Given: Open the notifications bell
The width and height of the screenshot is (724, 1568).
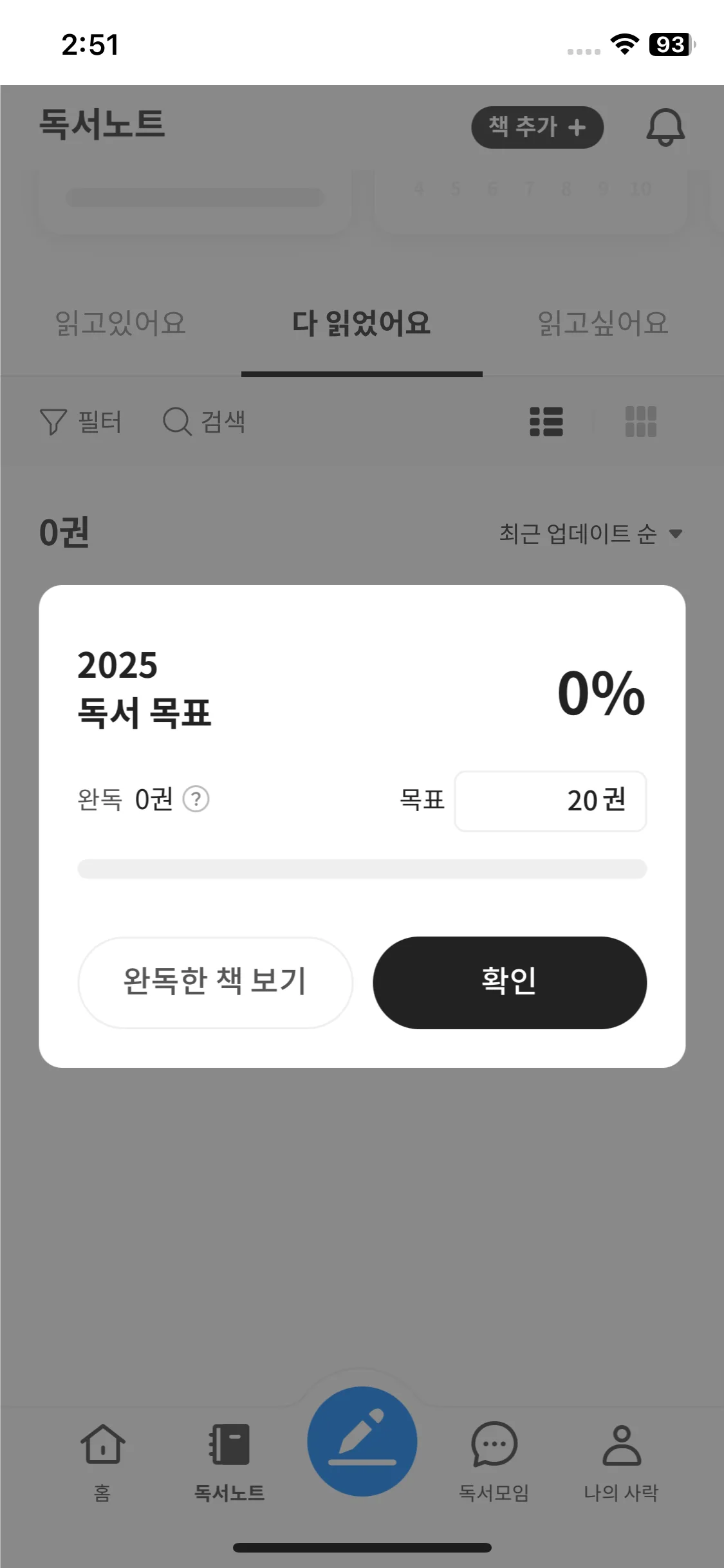Looking at the screenshot, I should (x=665, y=127).
